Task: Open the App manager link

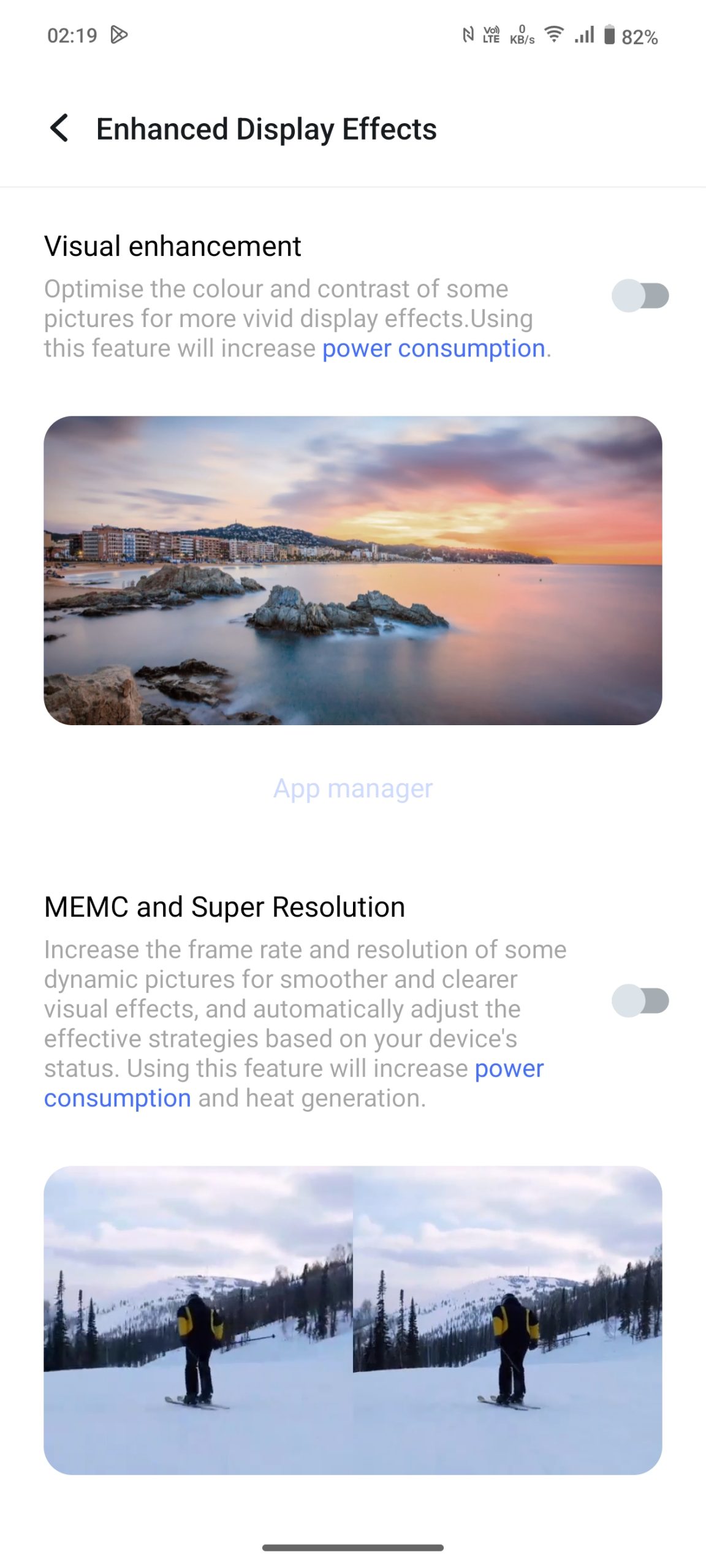Action: [353, 788]
